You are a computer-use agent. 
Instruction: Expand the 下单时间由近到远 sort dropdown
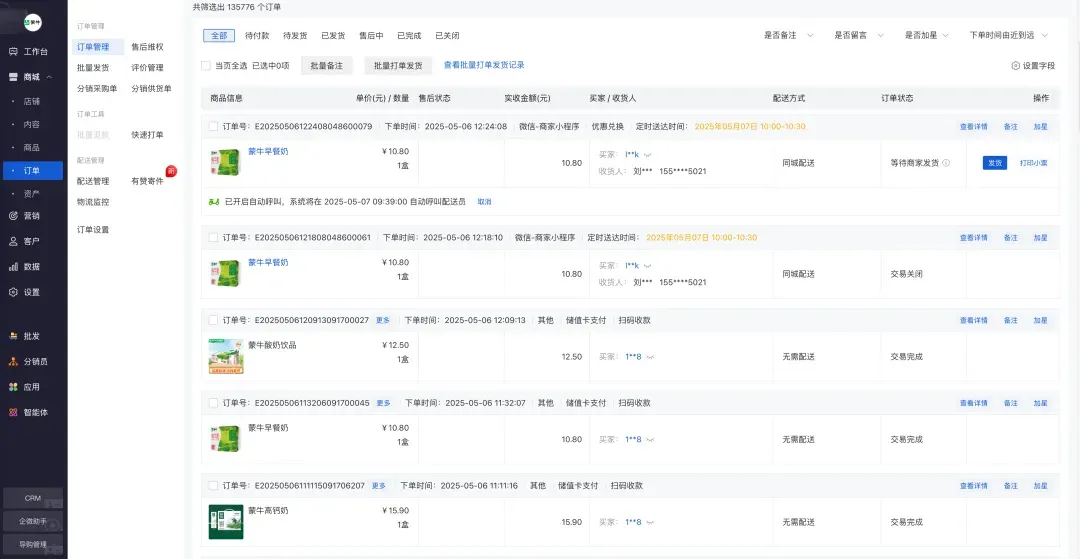click(x=1008, y=35)
